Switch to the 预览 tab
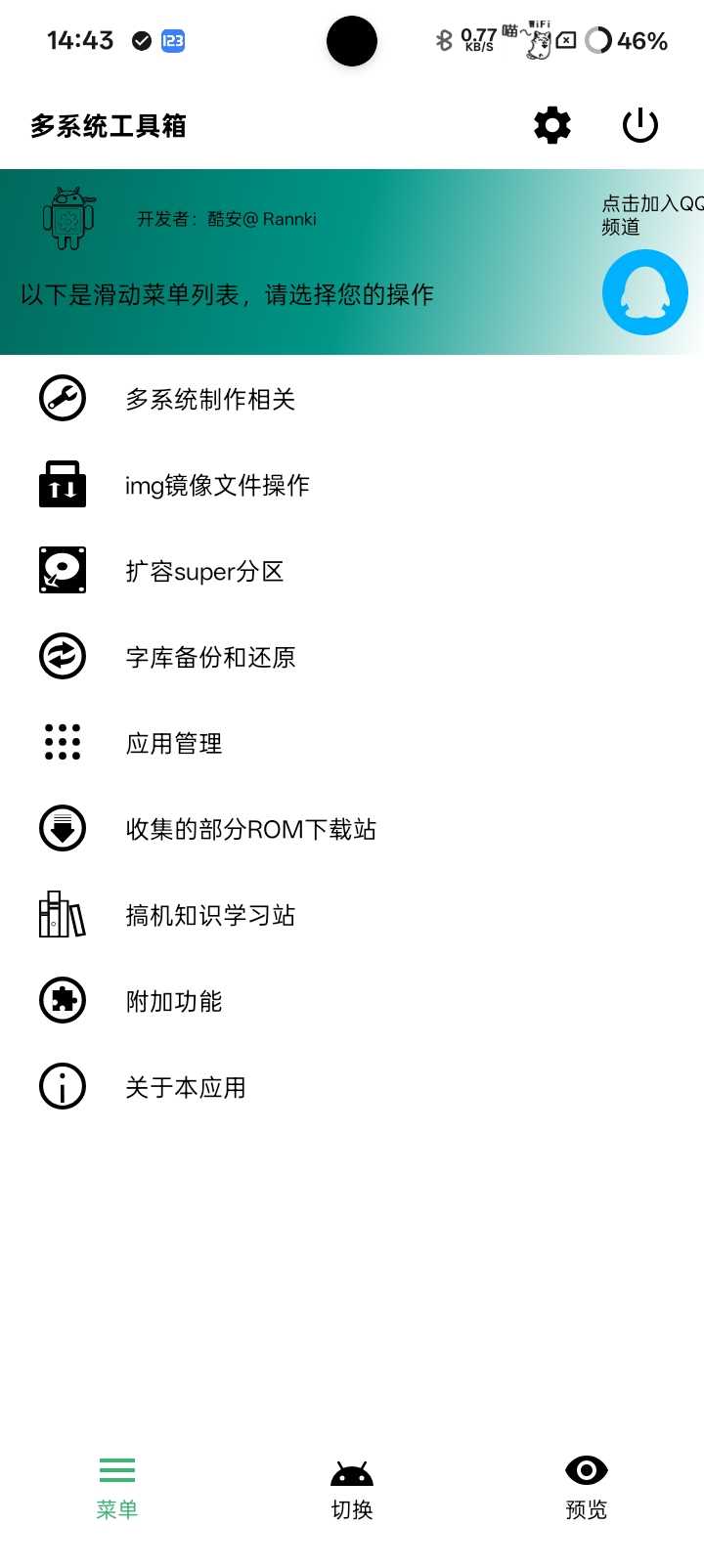This screenshot has height=1568, width=704. pyautogui.click(x=587, y=1488)
